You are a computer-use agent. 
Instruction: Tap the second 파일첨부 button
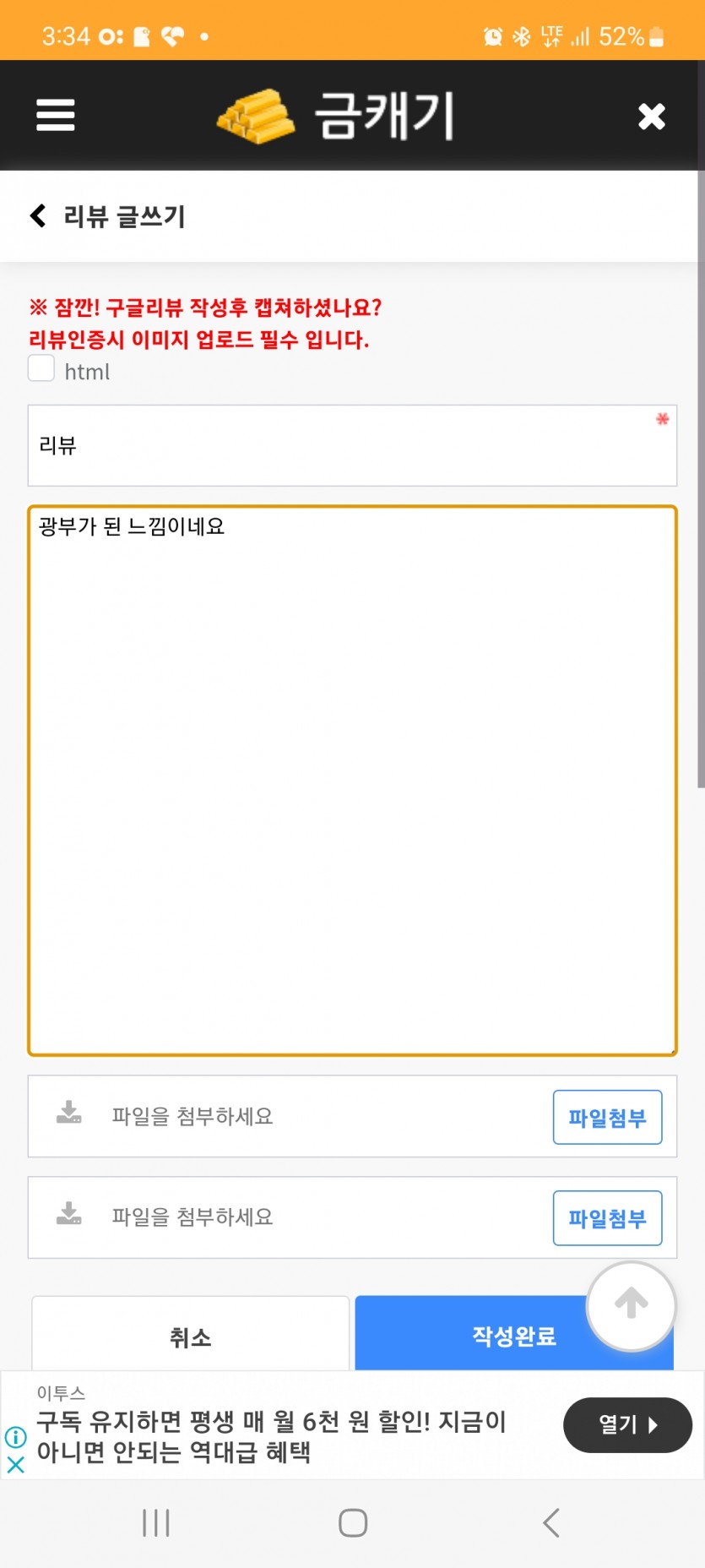pyautogui.click(x=607, y=1217)
